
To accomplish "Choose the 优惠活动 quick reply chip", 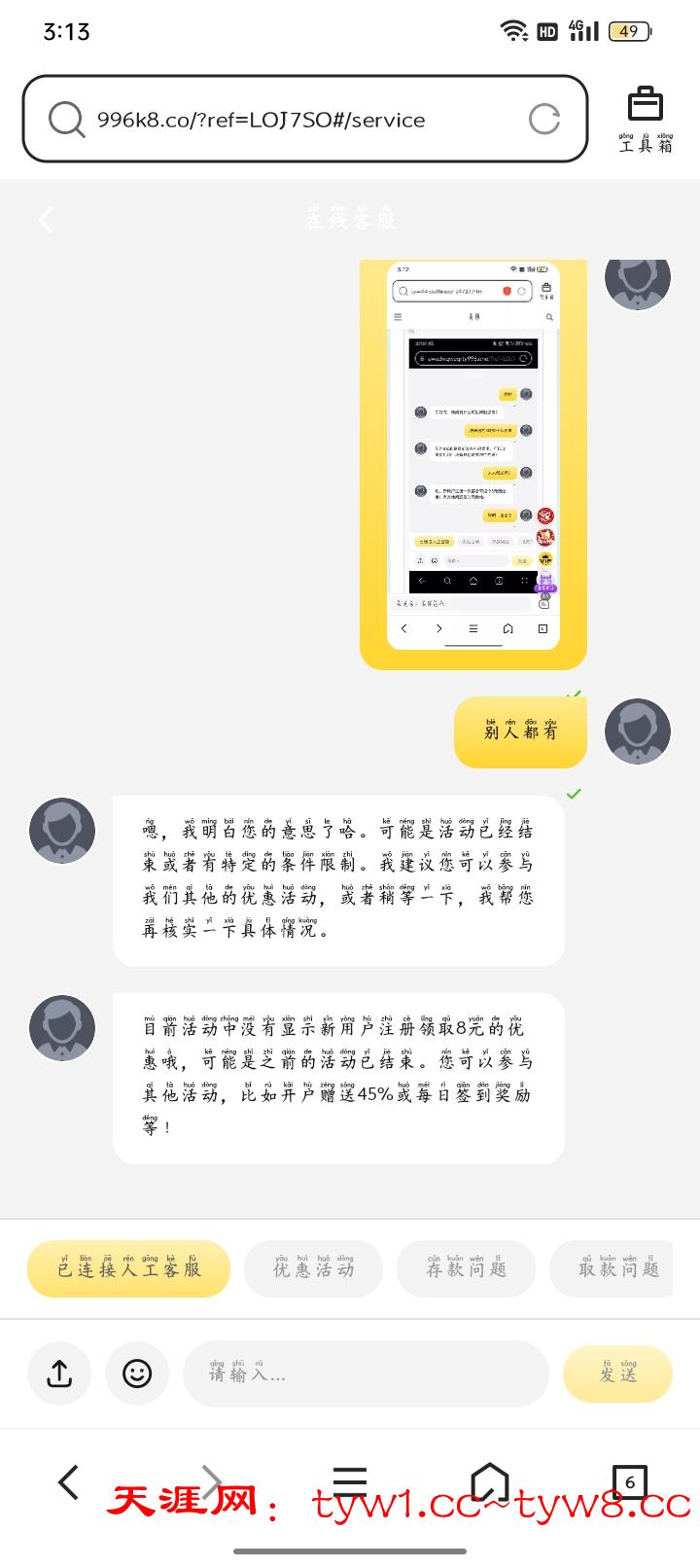I will 313,1268.
